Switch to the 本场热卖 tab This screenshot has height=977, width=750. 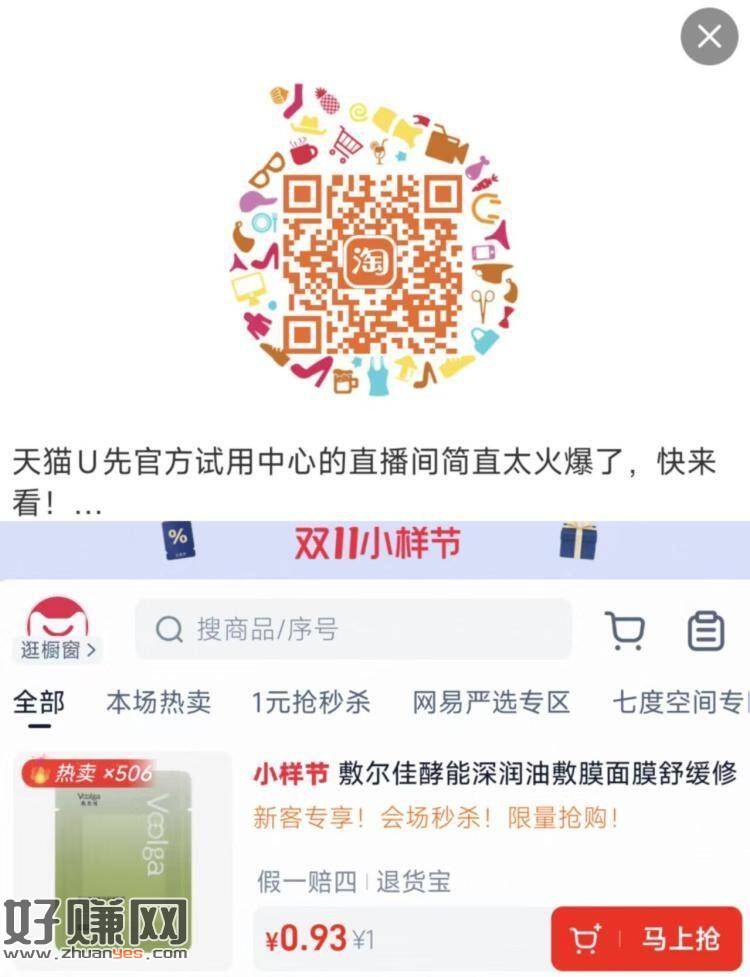(x=158, y=703)
